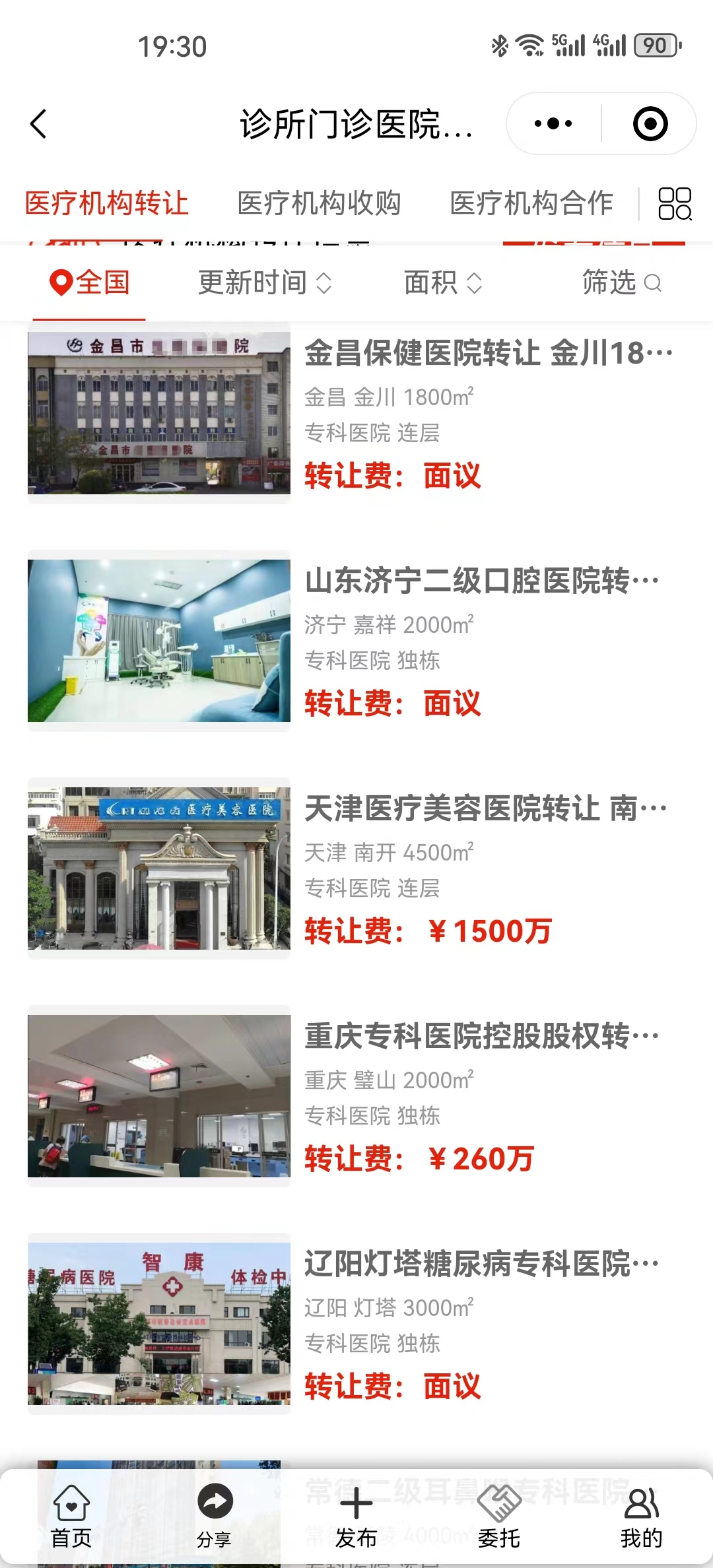Open the 天津医疗美容医院转让 listing
The height and width of the screenshot is (1568, 713).
(x=485, y=809)
